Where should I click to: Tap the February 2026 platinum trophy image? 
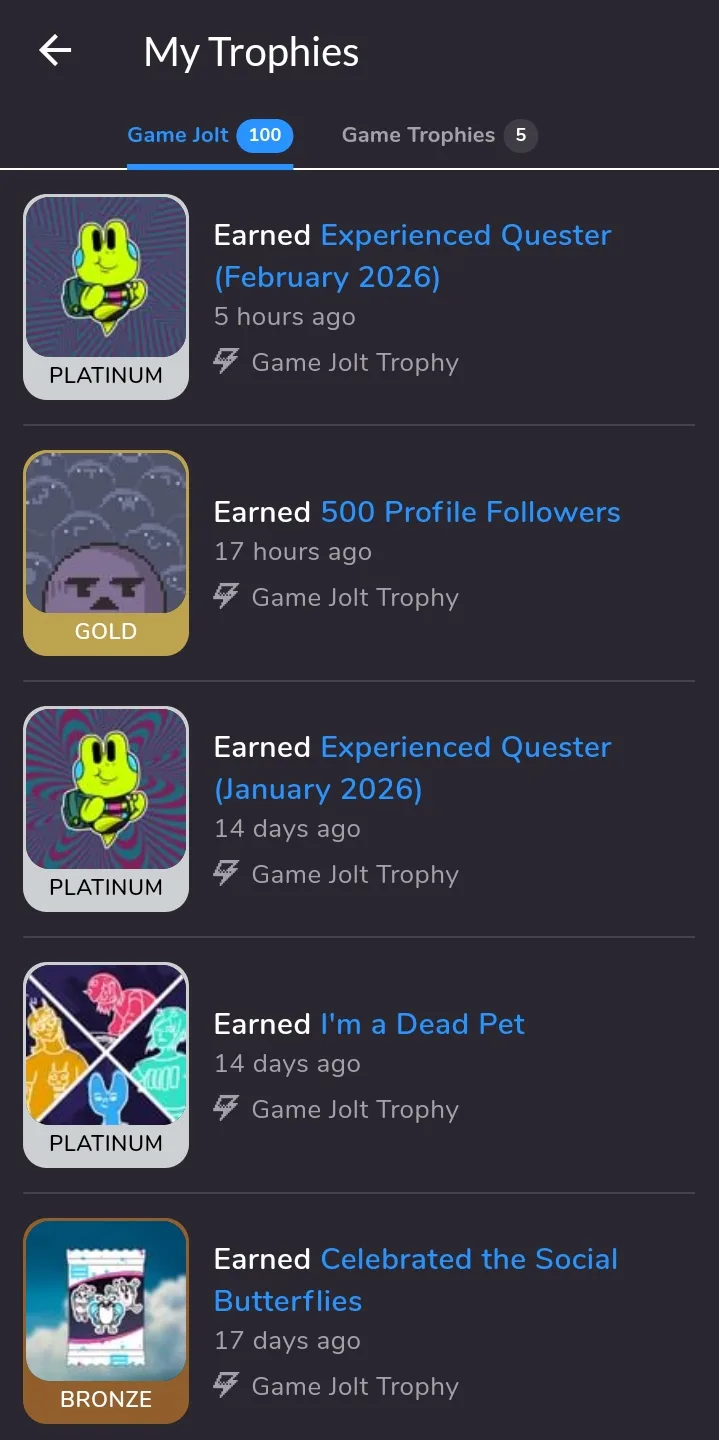click(x=106, y=297)
